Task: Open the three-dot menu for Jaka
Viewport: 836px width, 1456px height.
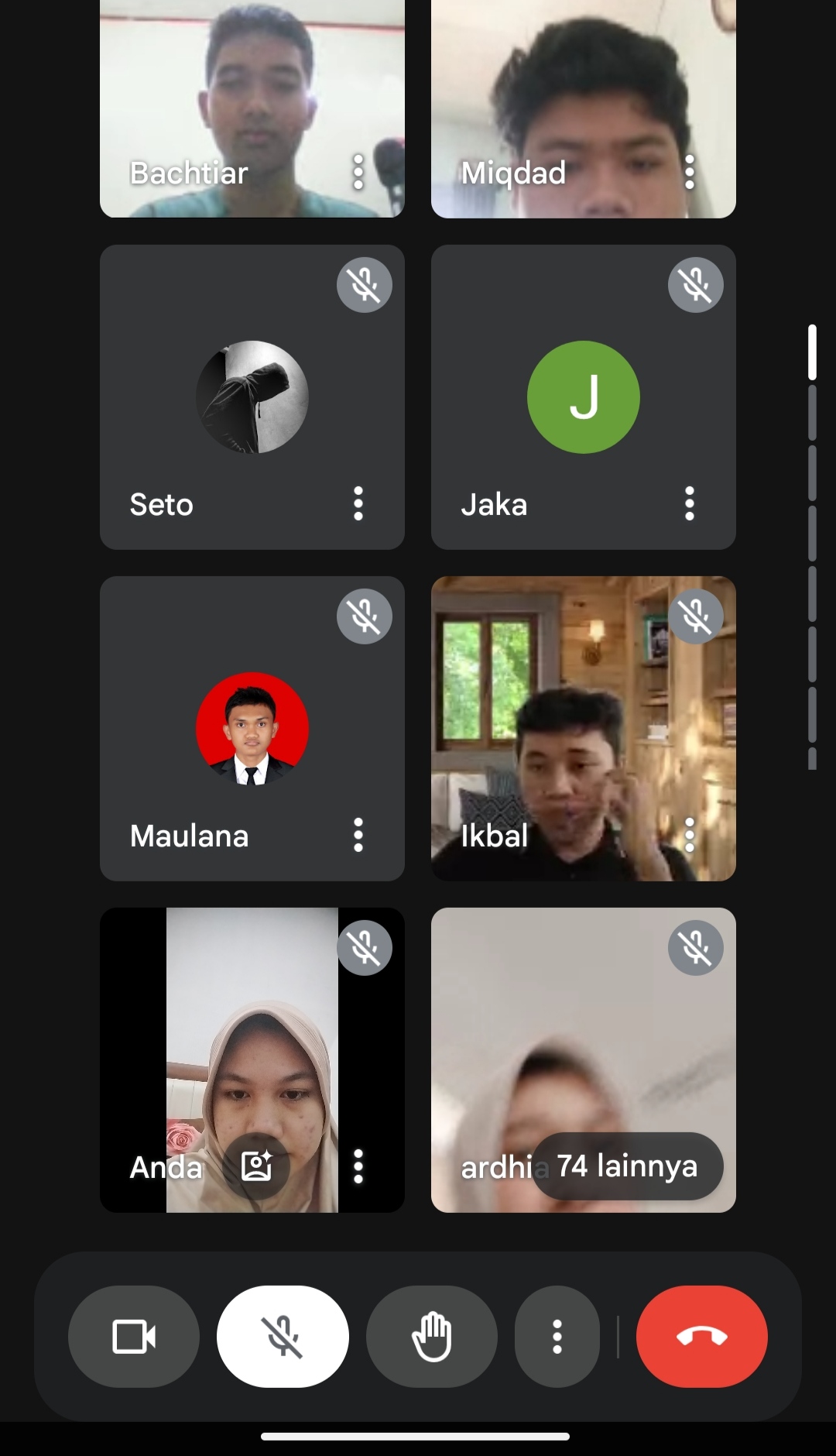Action: [689, 503]
